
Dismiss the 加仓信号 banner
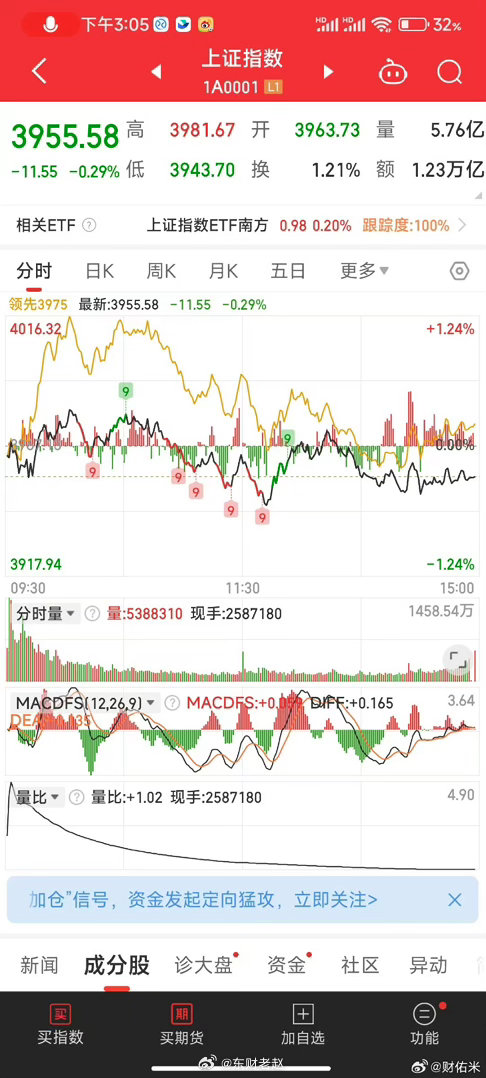tap(454, 899)
